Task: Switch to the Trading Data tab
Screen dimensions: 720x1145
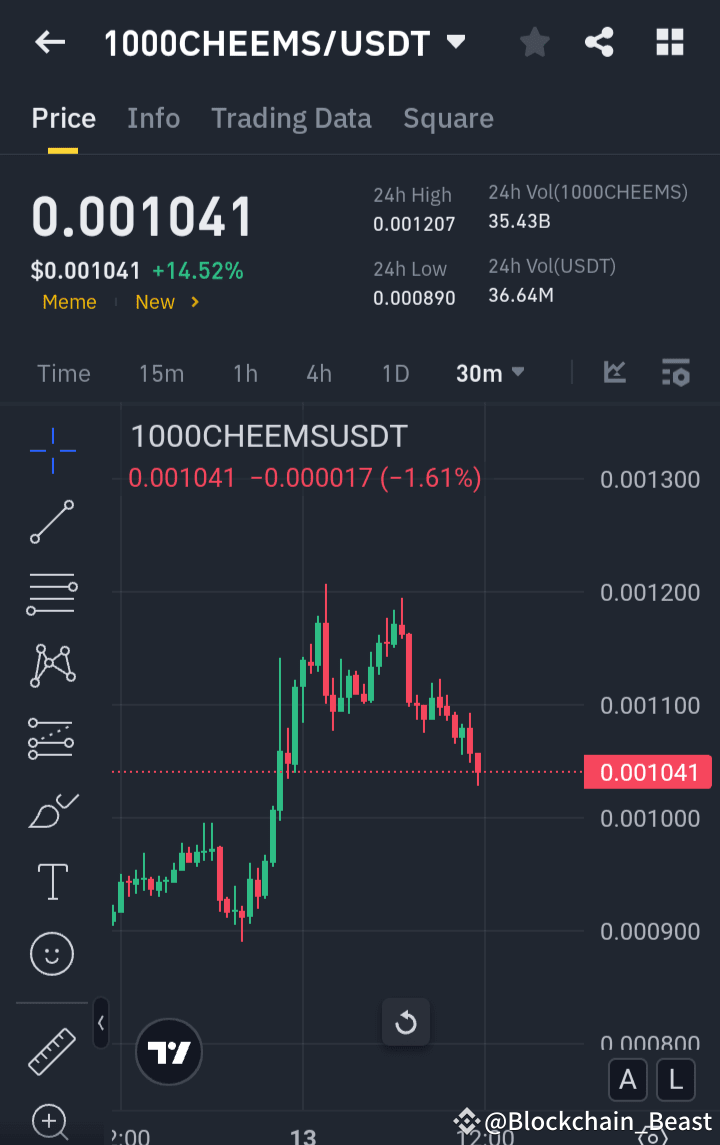Action: tap(291, 118)
